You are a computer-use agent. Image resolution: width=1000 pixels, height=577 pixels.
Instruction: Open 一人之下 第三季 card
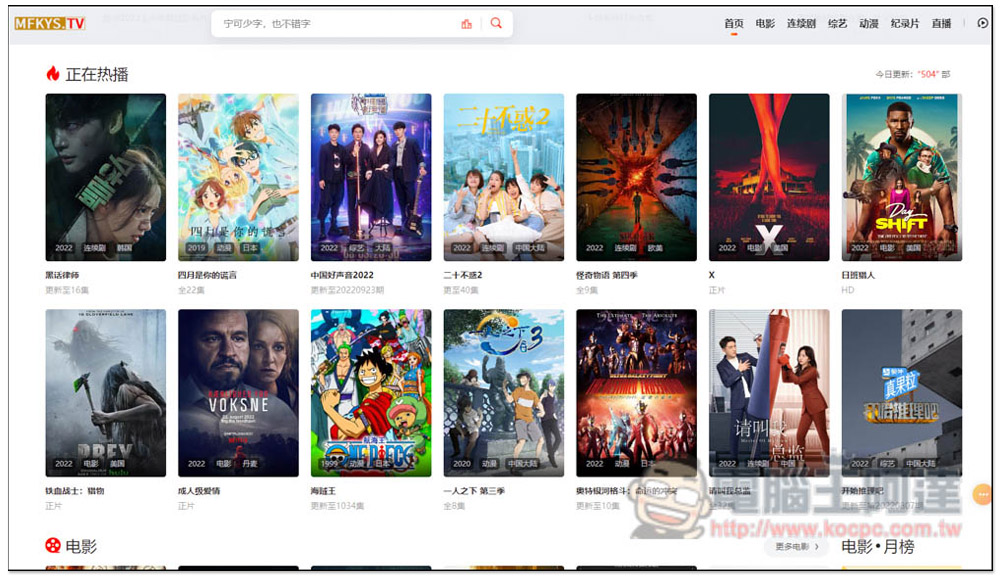click(503, 392)
